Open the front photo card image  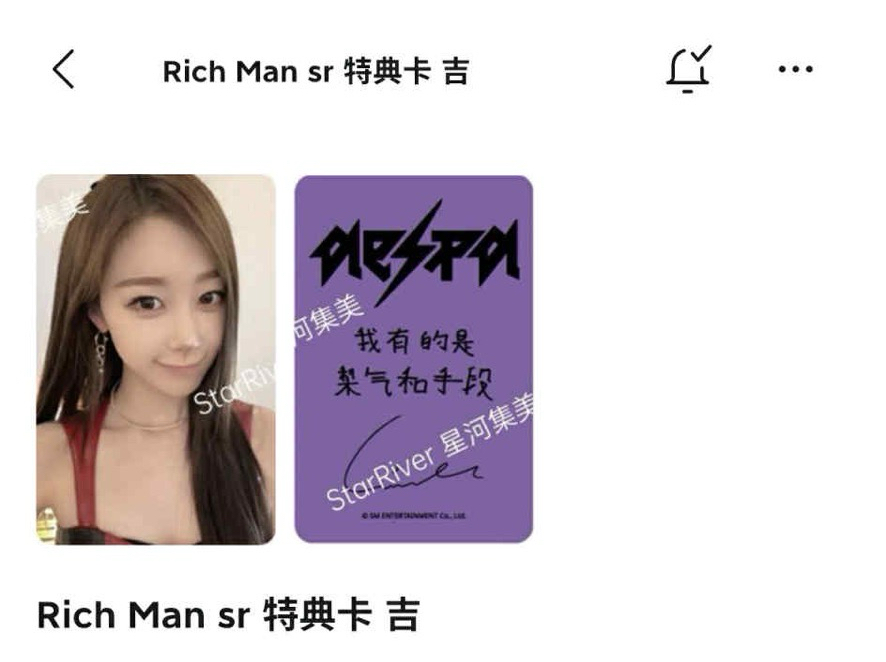[156, 360]
